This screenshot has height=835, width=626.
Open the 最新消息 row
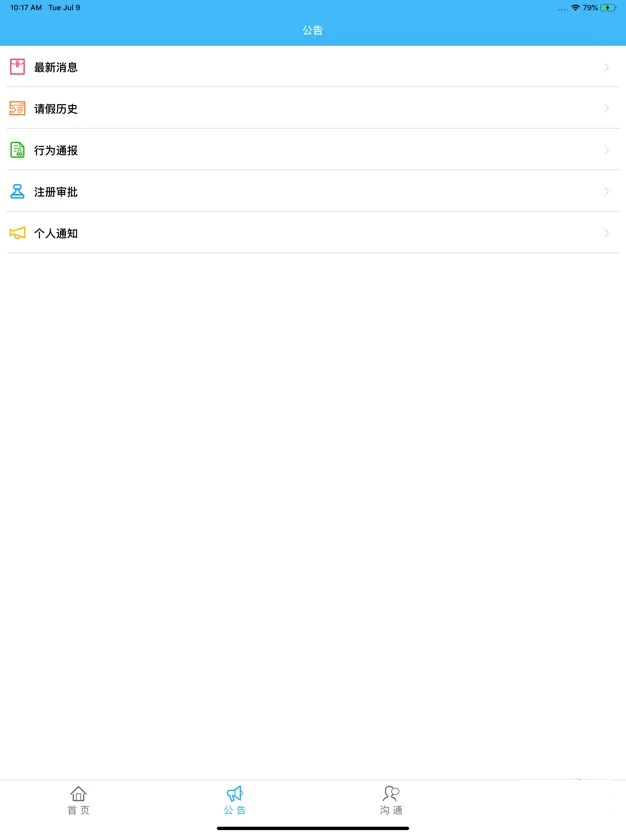(x=312, y=67)
